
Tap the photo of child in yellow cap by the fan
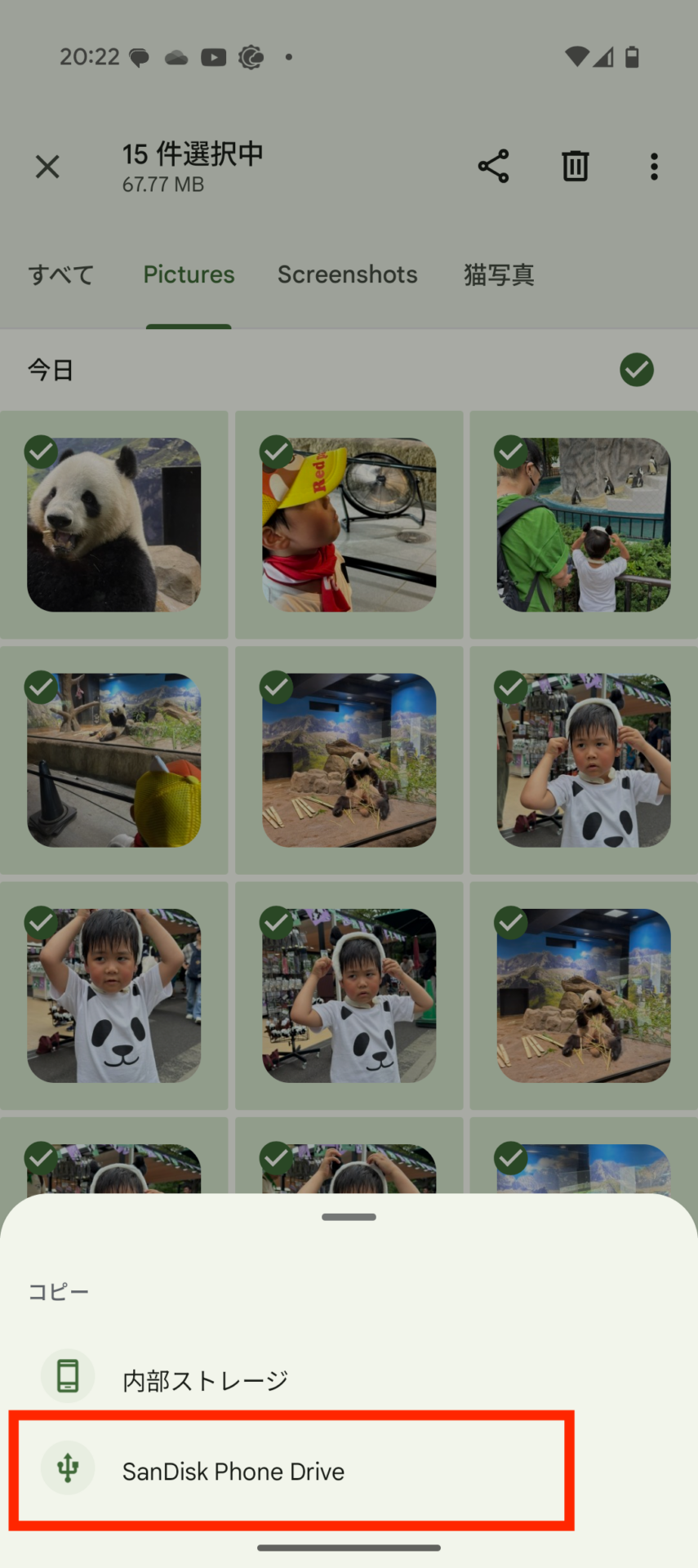tap(349, 525)
